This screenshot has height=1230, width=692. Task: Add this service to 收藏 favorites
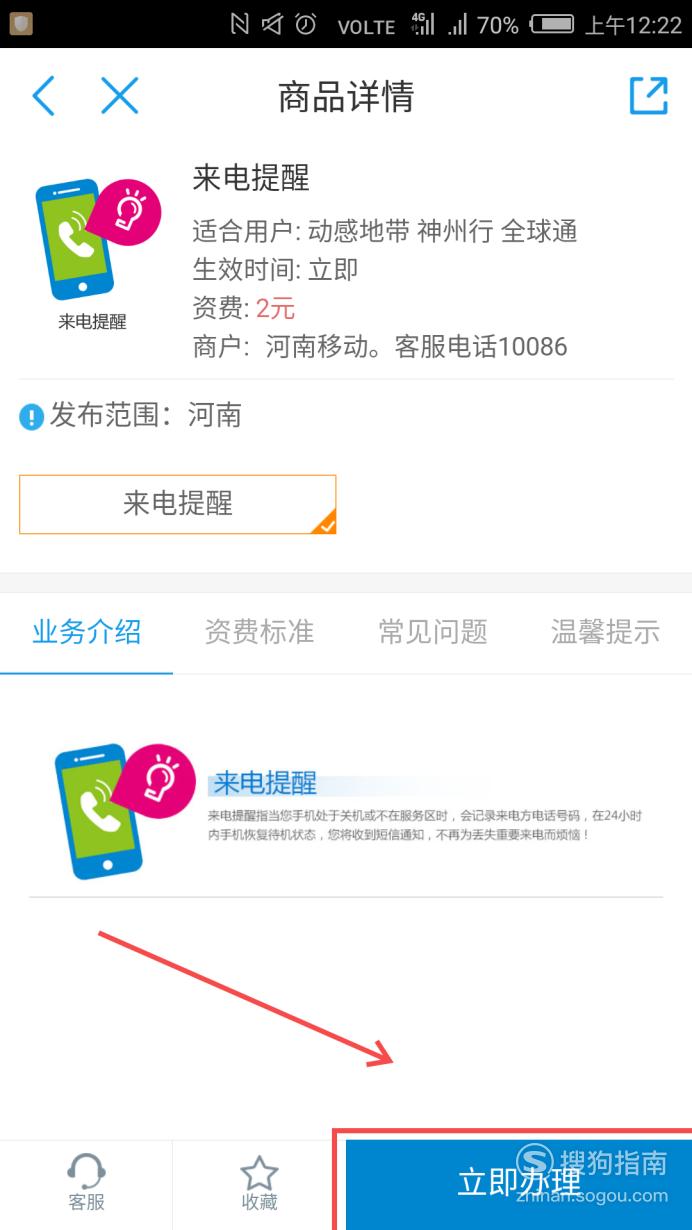259,1185
